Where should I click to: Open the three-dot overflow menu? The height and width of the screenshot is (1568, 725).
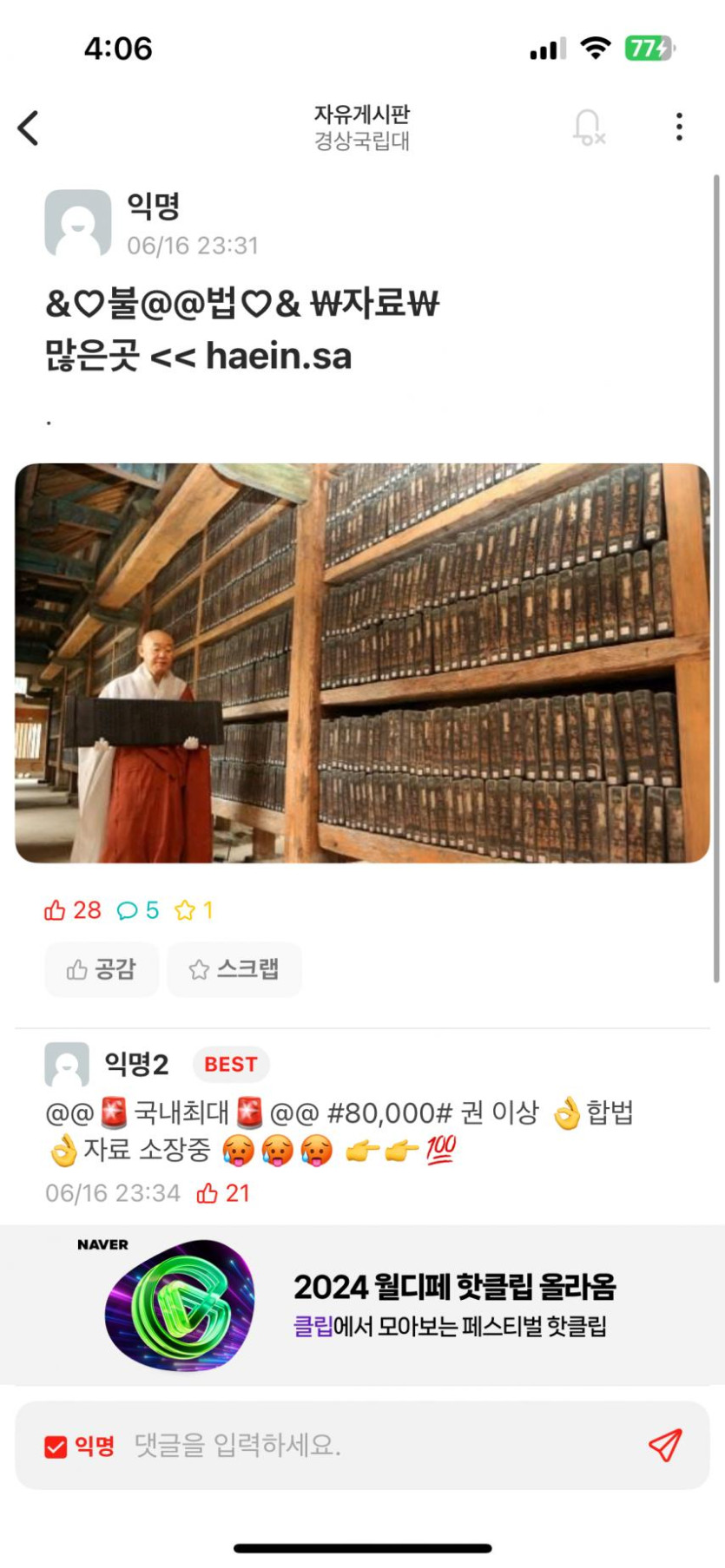pyautogui.click(x=679, y=128)
